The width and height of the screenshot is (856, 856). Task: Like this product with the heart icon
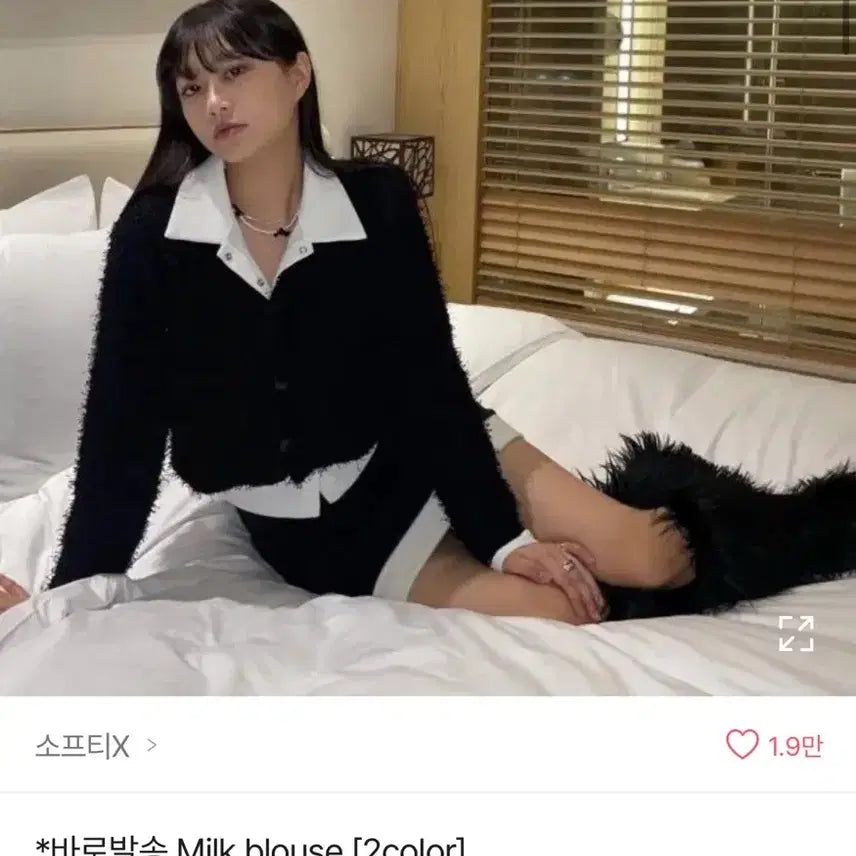pyautogui.click(x=742, y=744)
